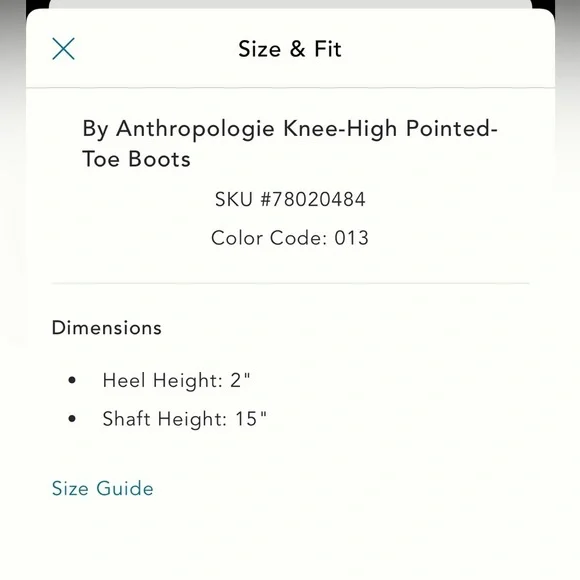This screenshot has width=580, height=580.
Task: Close the Size & Fit sheet
Action: 64,49
